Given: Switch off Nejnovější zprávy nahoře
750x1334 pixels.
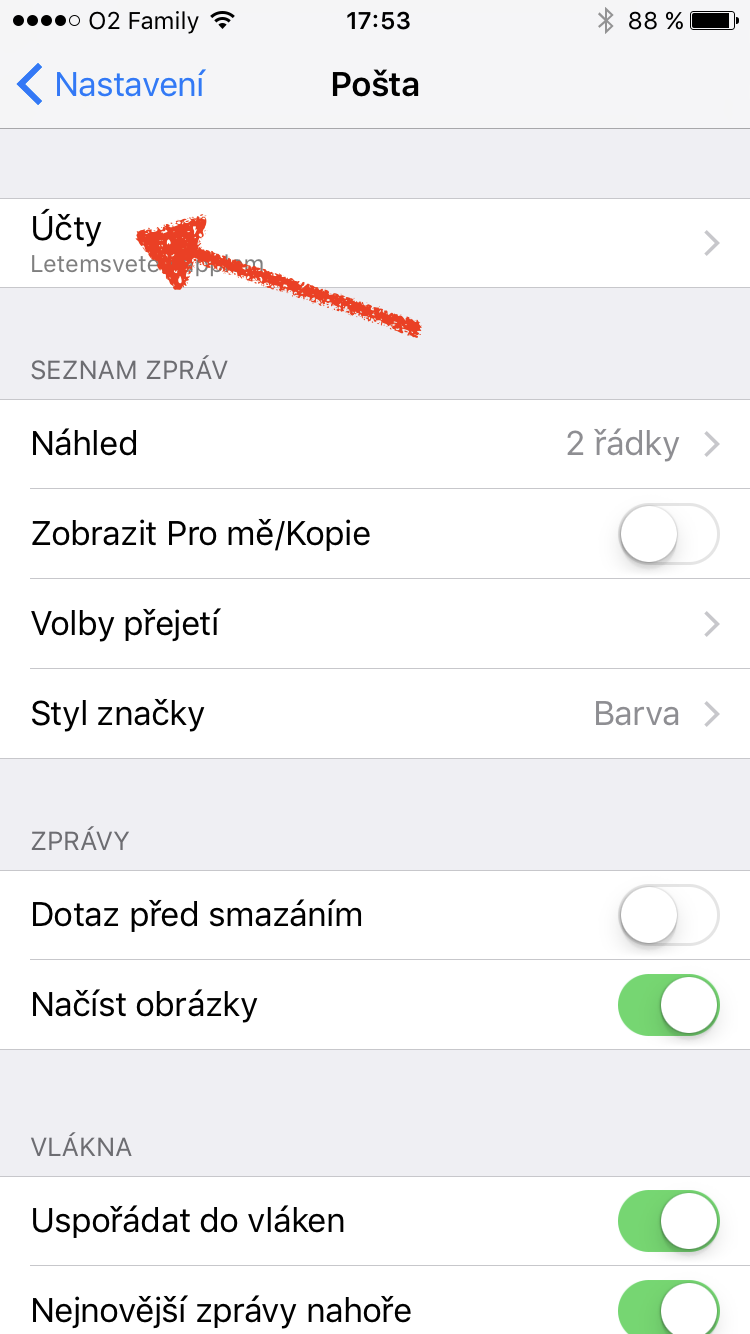Looking at the screenshot, I should point(668,1308).
